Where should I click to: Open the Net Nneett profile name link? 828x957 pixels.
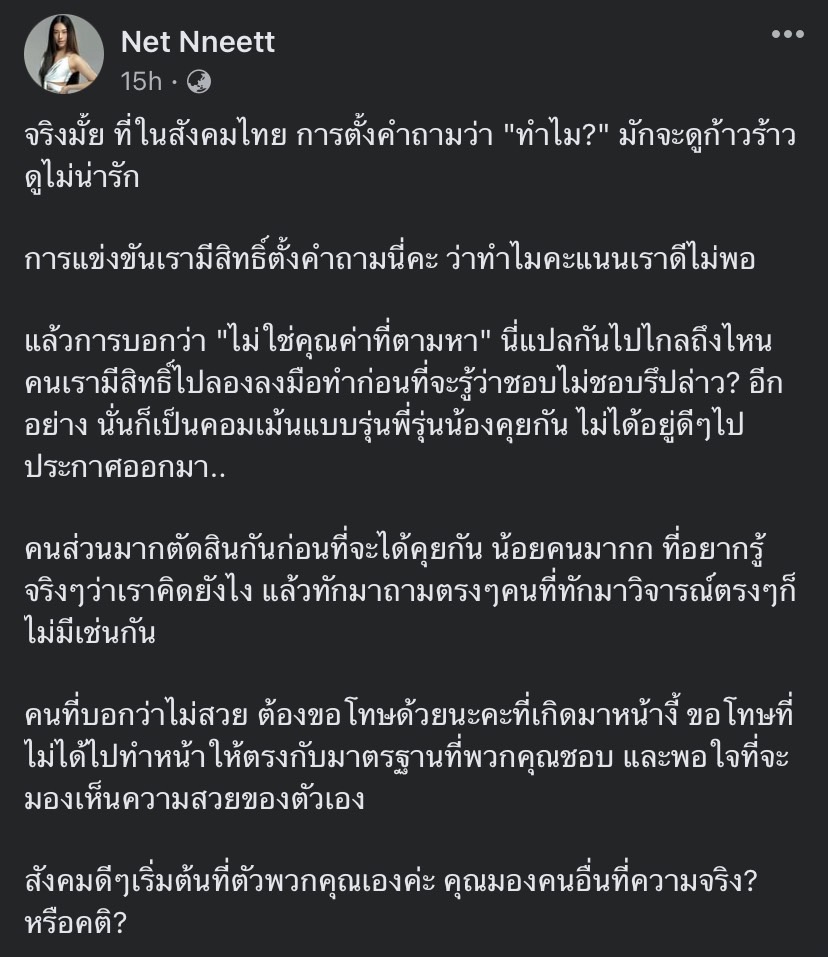197,41
